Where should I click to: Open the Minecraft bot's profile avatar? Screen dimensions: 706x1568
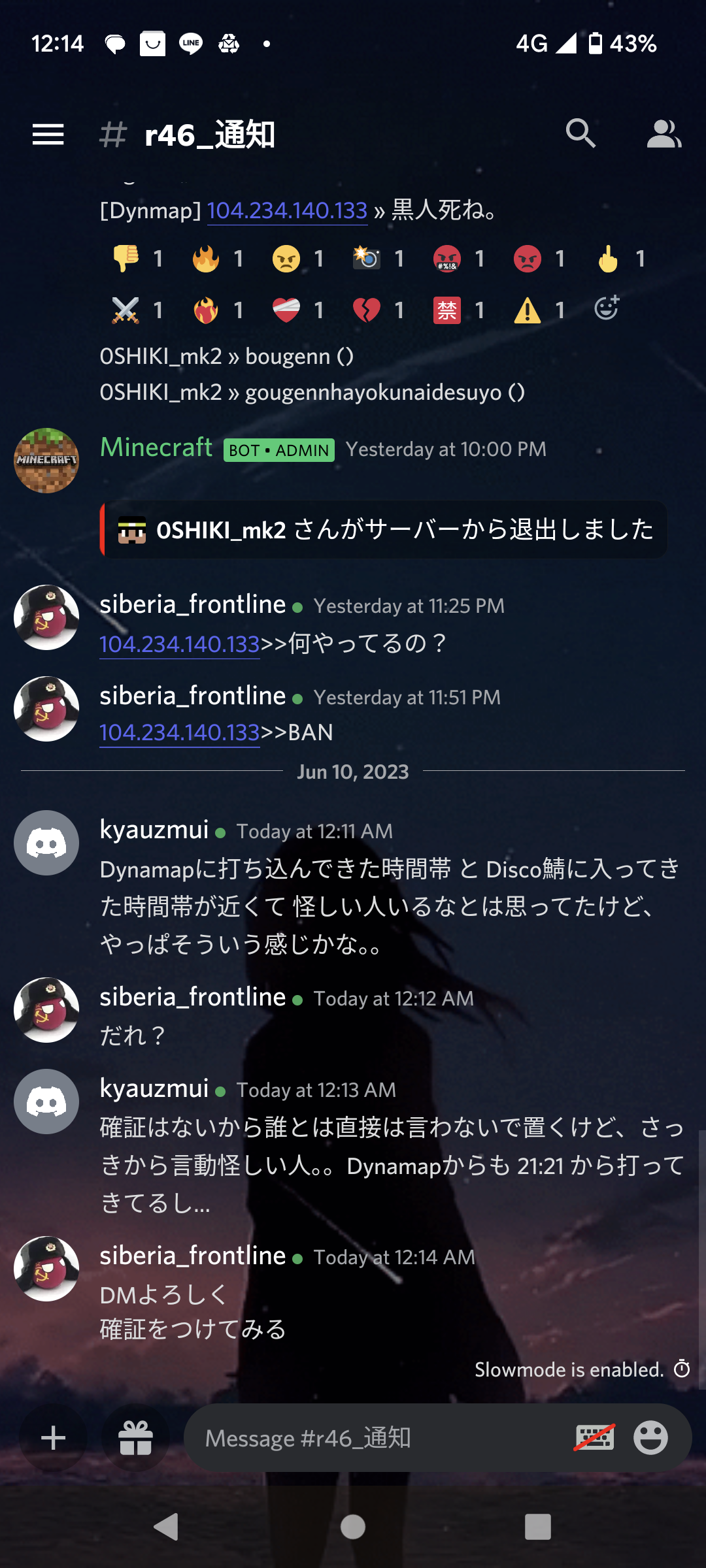(46, 461)
